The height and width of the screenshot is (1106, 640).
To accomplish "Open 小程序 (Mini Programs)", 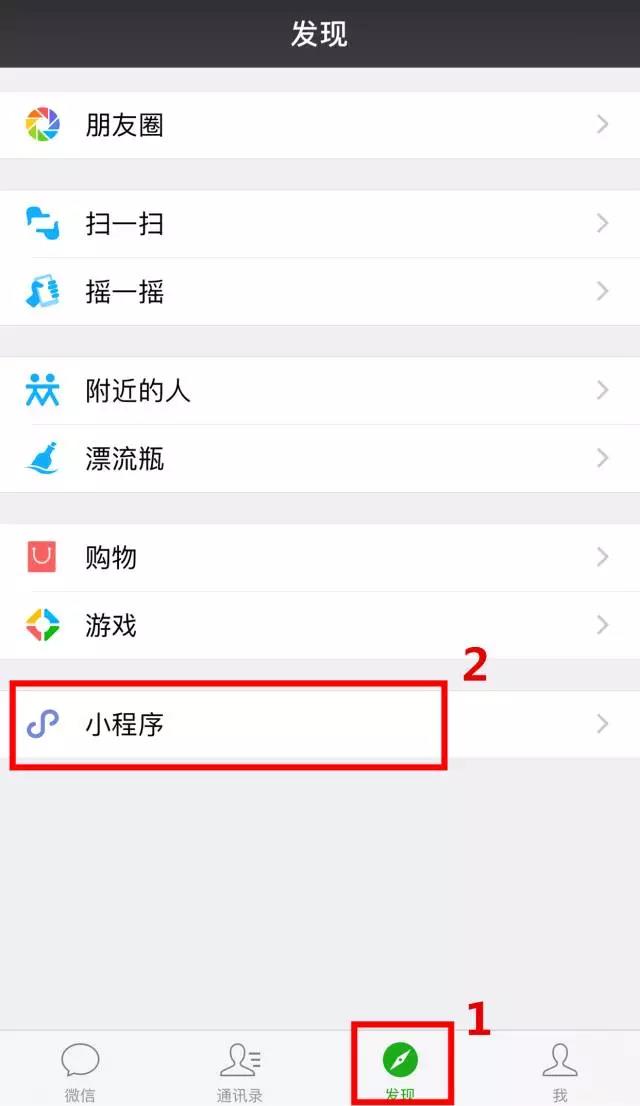I will 320,724.
